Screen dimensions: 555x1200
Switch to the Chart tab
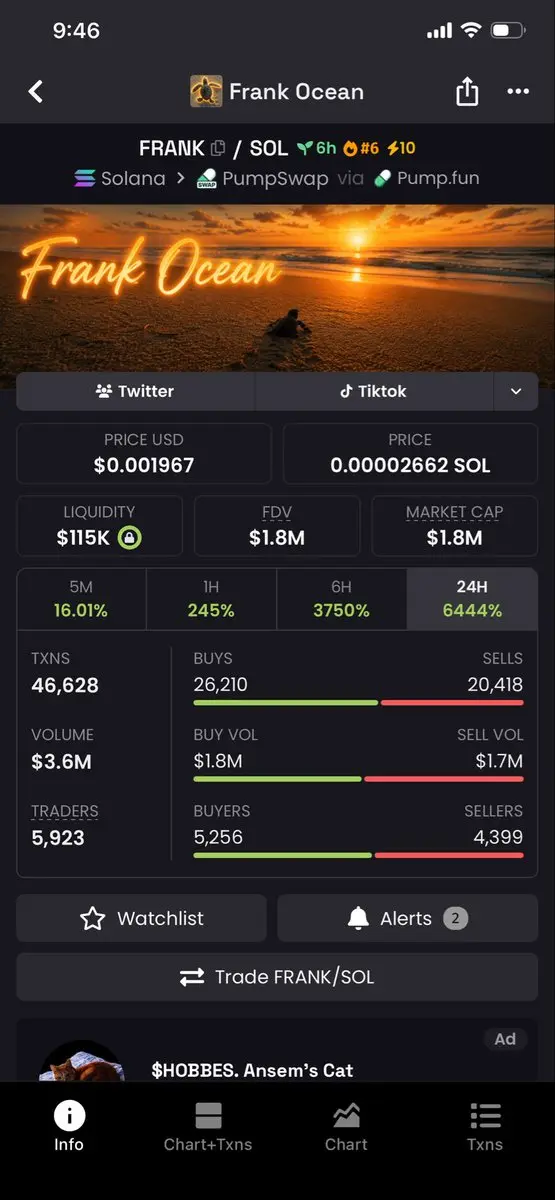pyautogui.click(x=346, y=1127)
